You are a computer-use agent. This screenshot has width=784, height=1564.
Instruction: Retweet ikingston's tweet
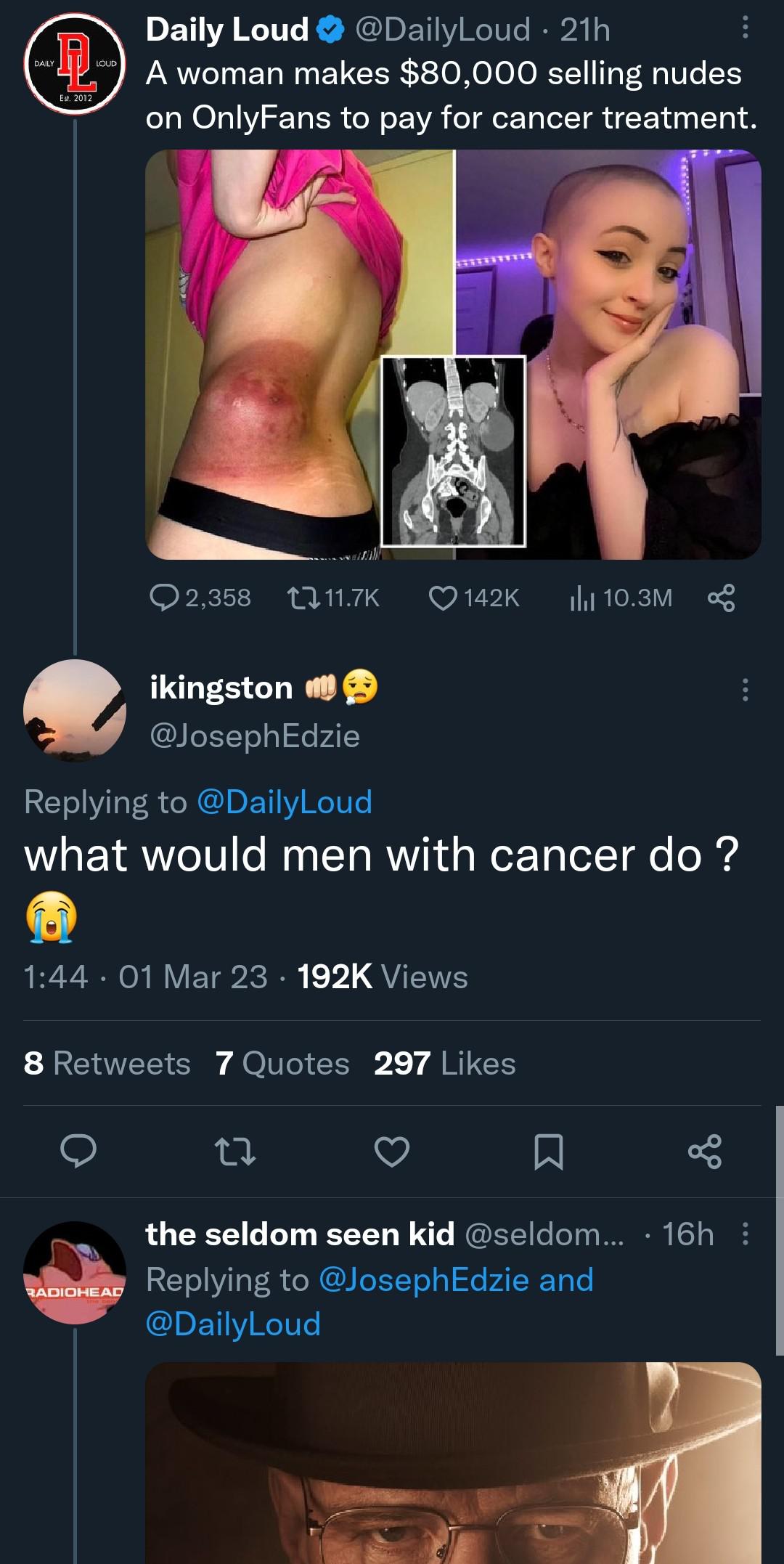(235, 1151)
